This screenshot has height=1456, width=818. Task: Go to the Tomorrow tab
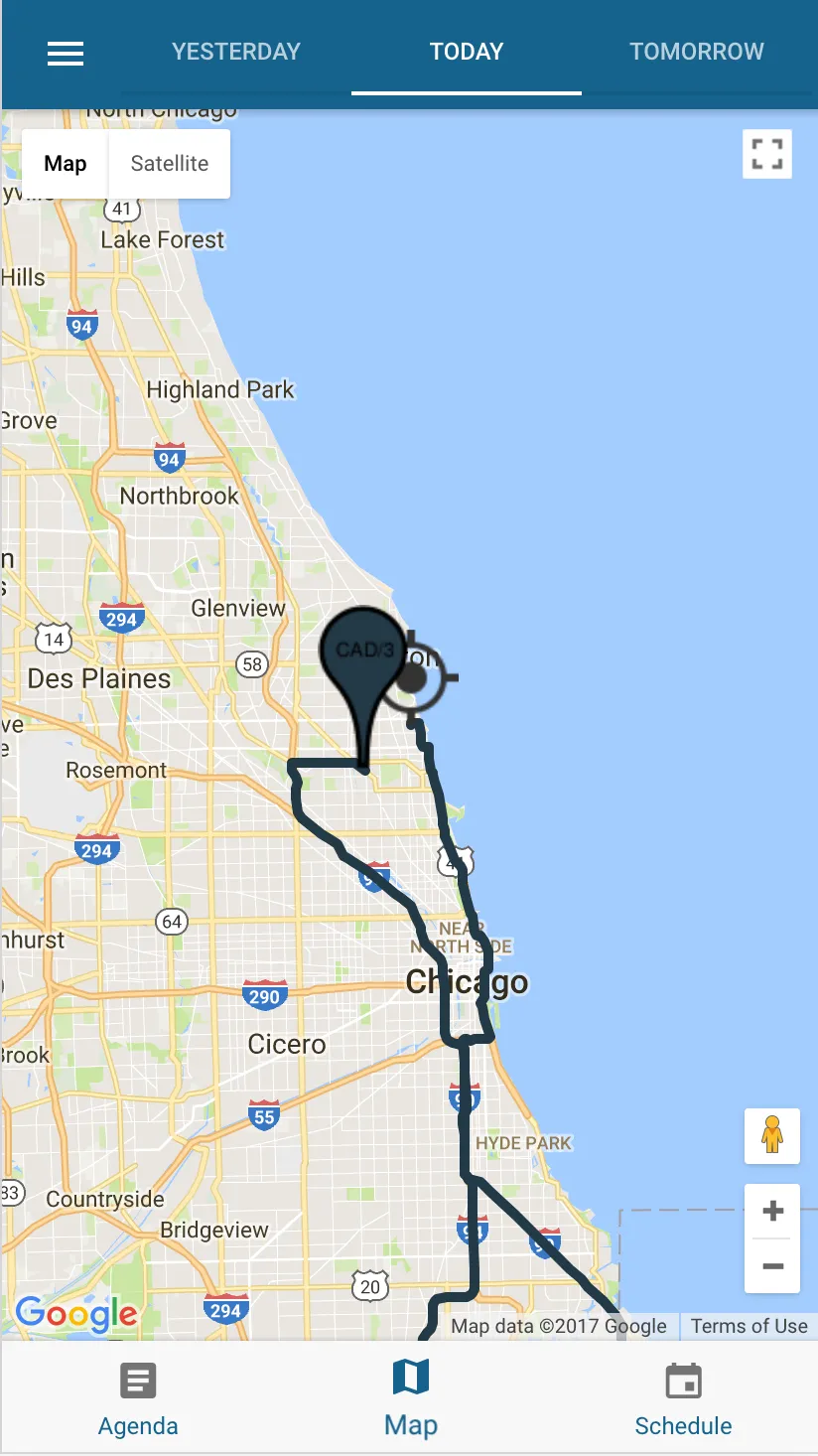tap(697, 52)
